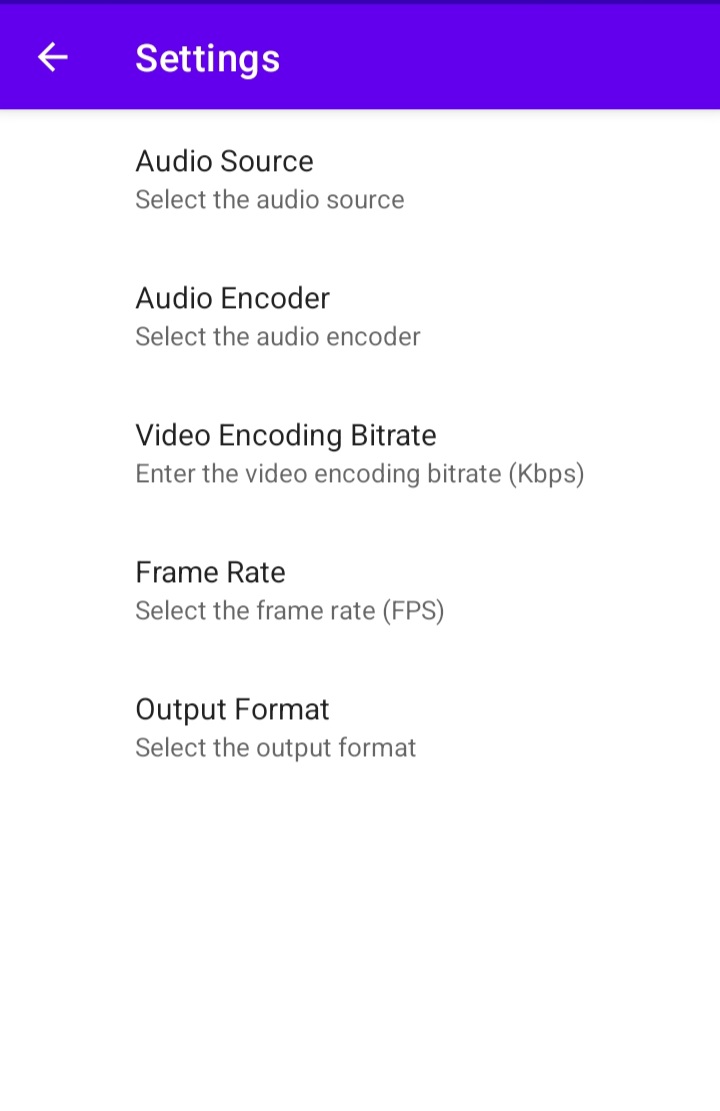
Task: Choose the Frame Rate setting
Action: tap(289, 590)
